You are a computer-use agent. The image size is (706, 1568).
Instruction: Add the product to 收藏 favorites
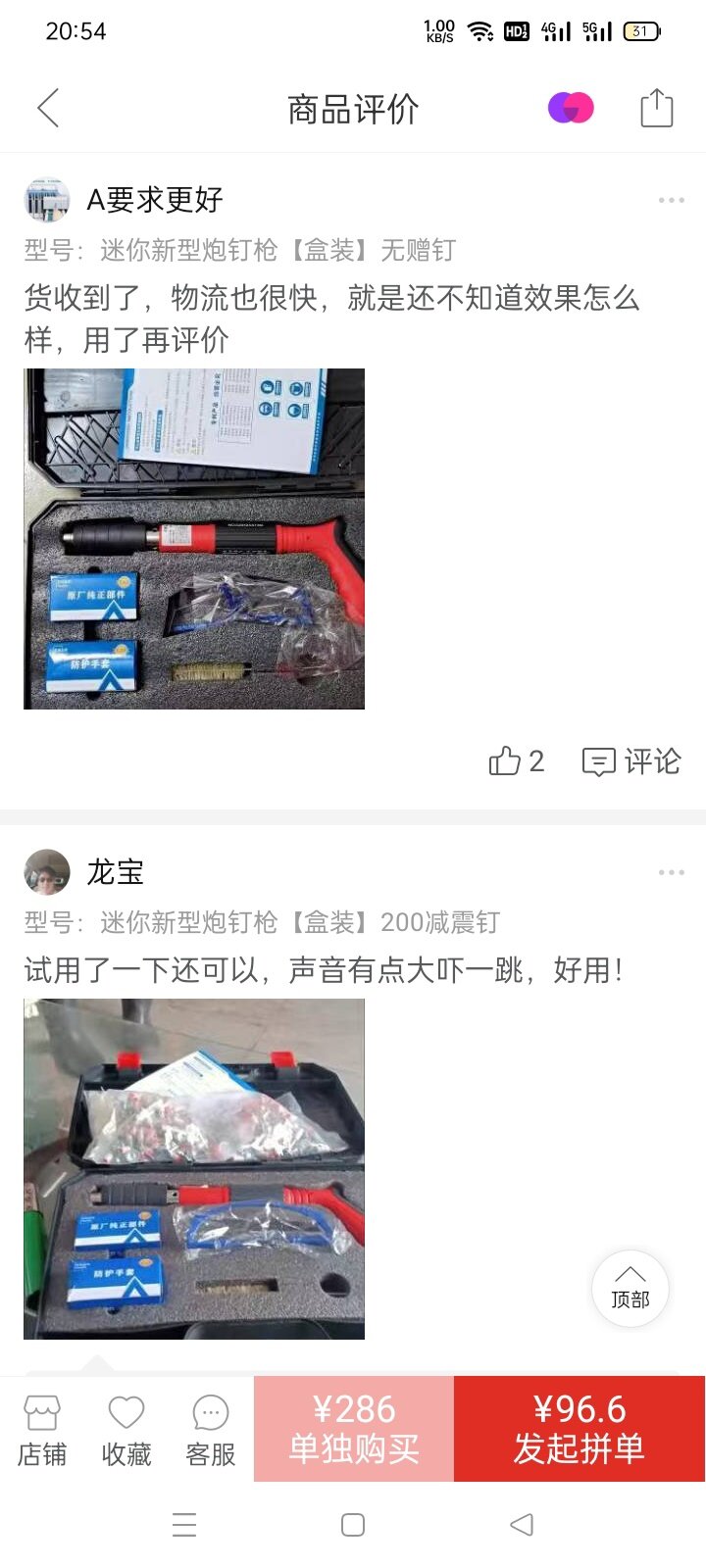(x=126, y=1431)
